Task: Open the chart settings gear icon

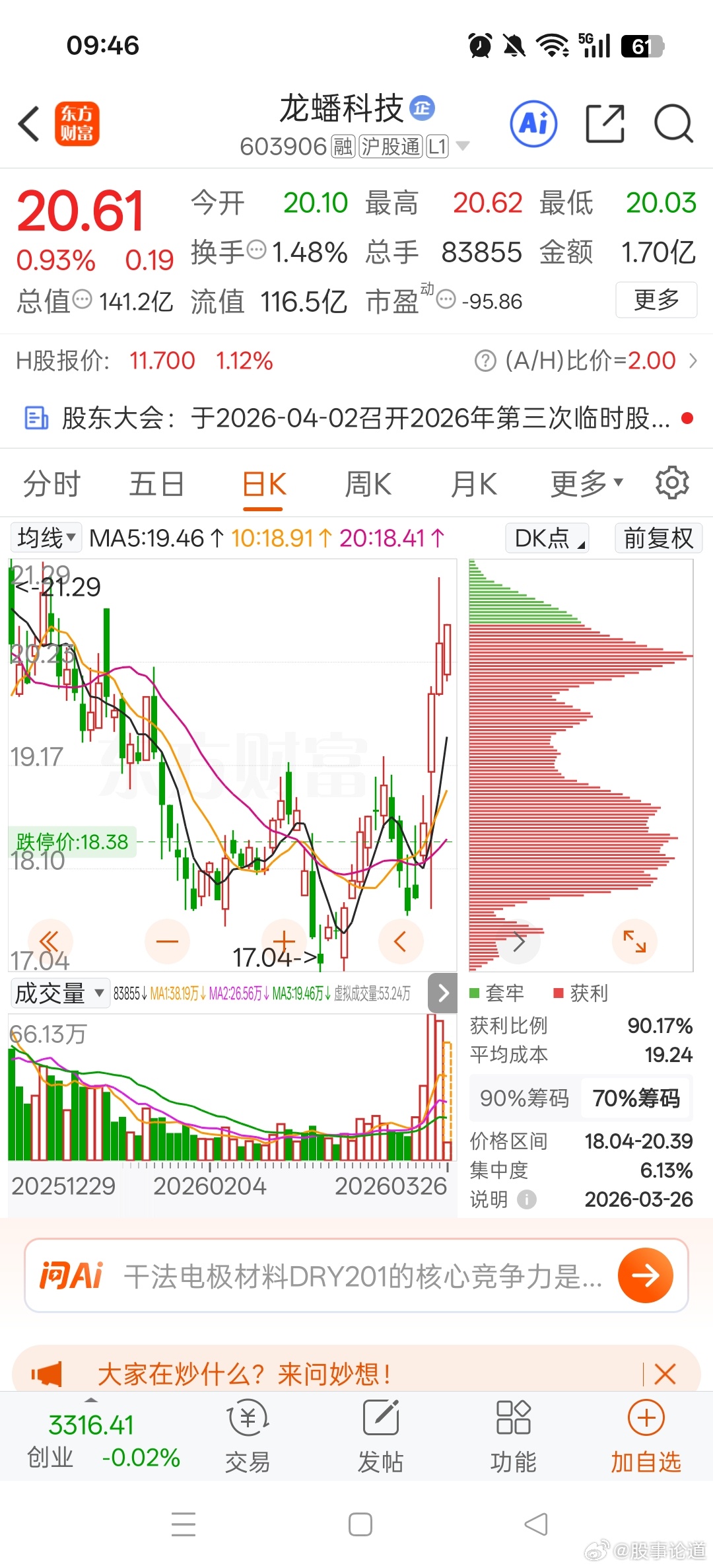Action: tap(673, 483)
